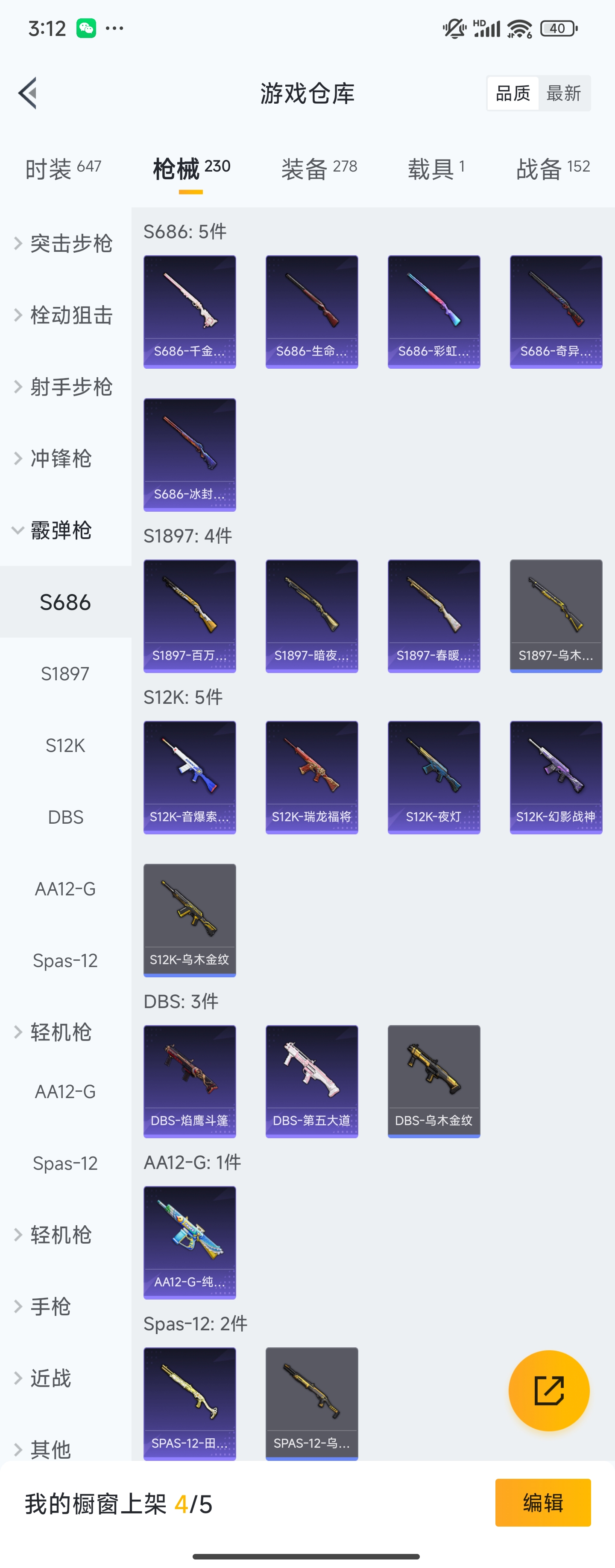
Task: Sort the warehouse by 最新
Action: 563,93
